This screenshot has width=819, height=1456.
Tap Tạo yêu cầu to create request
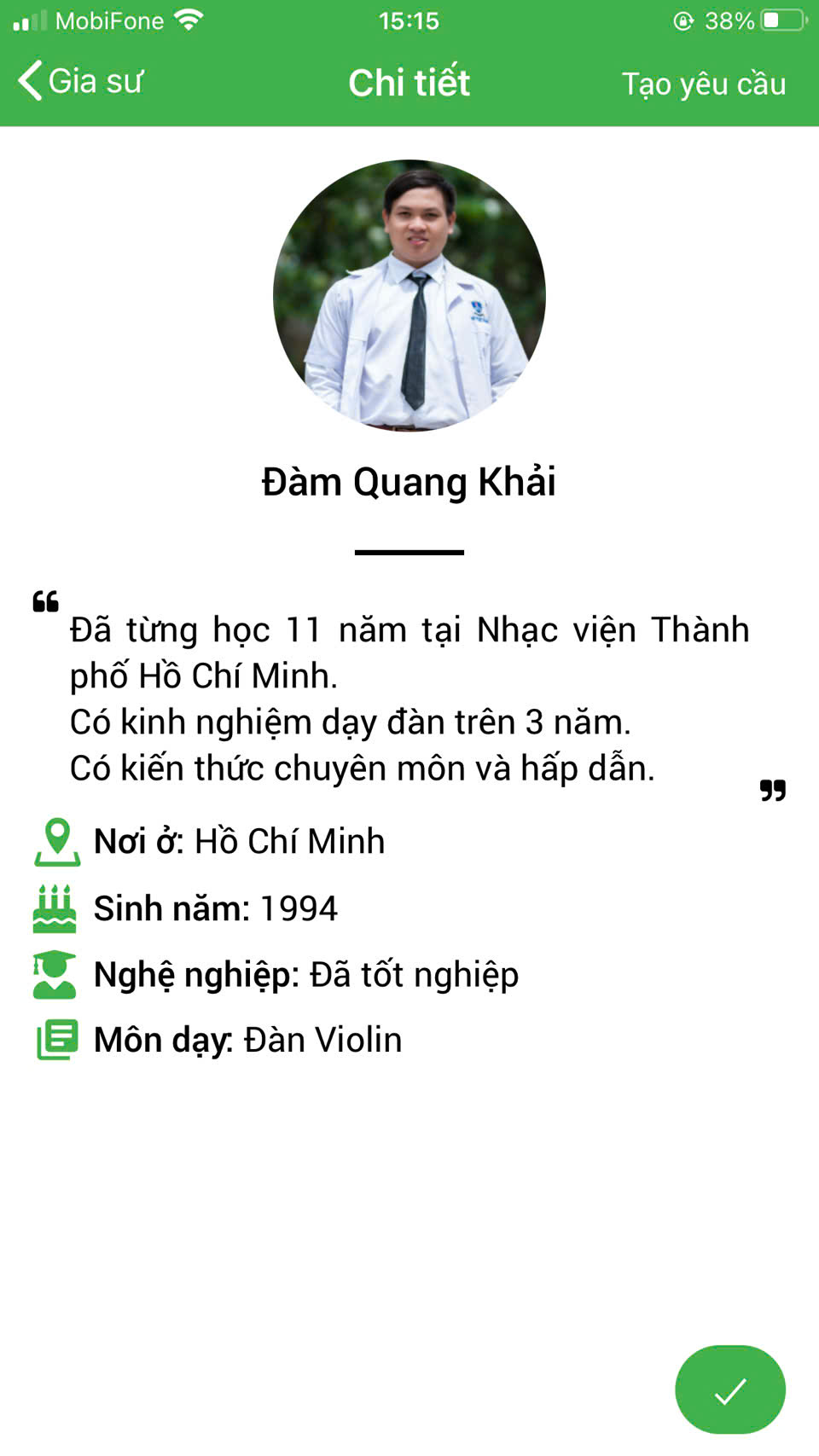[x=703, y=84]
